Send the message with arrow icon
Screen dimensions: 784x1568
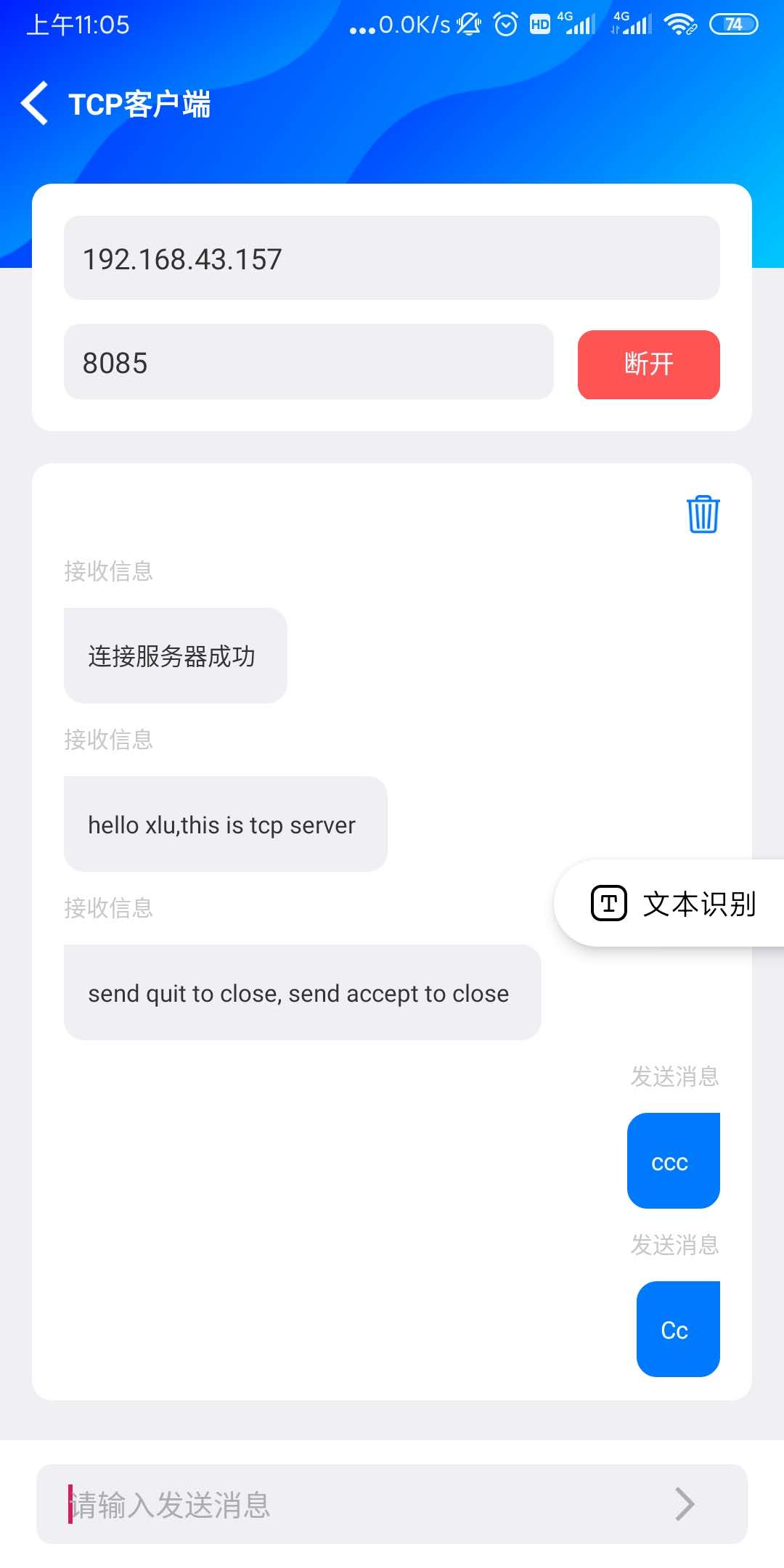(x=685, y=1504)
